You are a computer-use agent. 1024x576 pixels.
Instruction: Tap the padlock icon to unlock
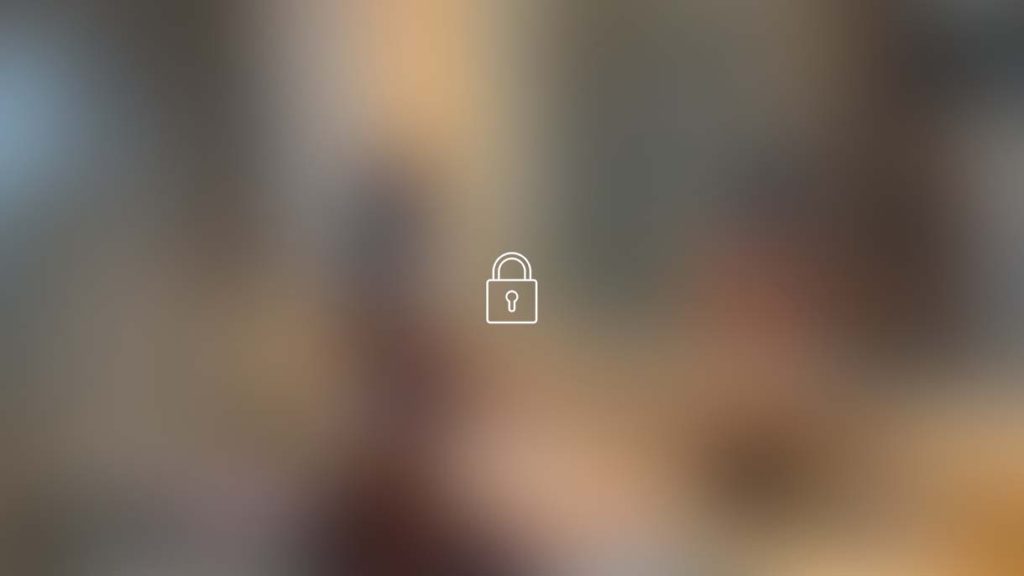[x=511, y=289]
